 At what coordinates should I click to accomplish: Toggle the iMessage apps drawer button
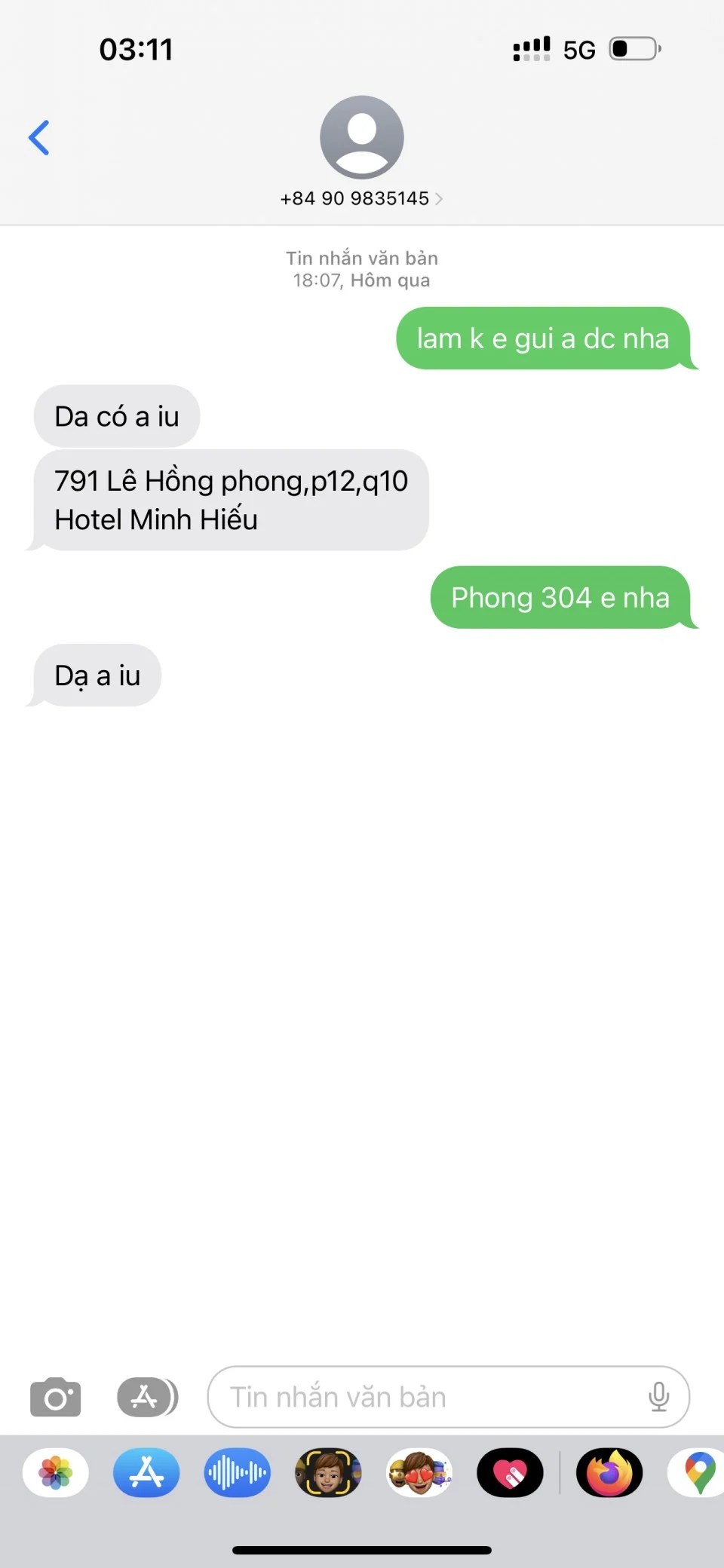click(x=147, y=1397)
